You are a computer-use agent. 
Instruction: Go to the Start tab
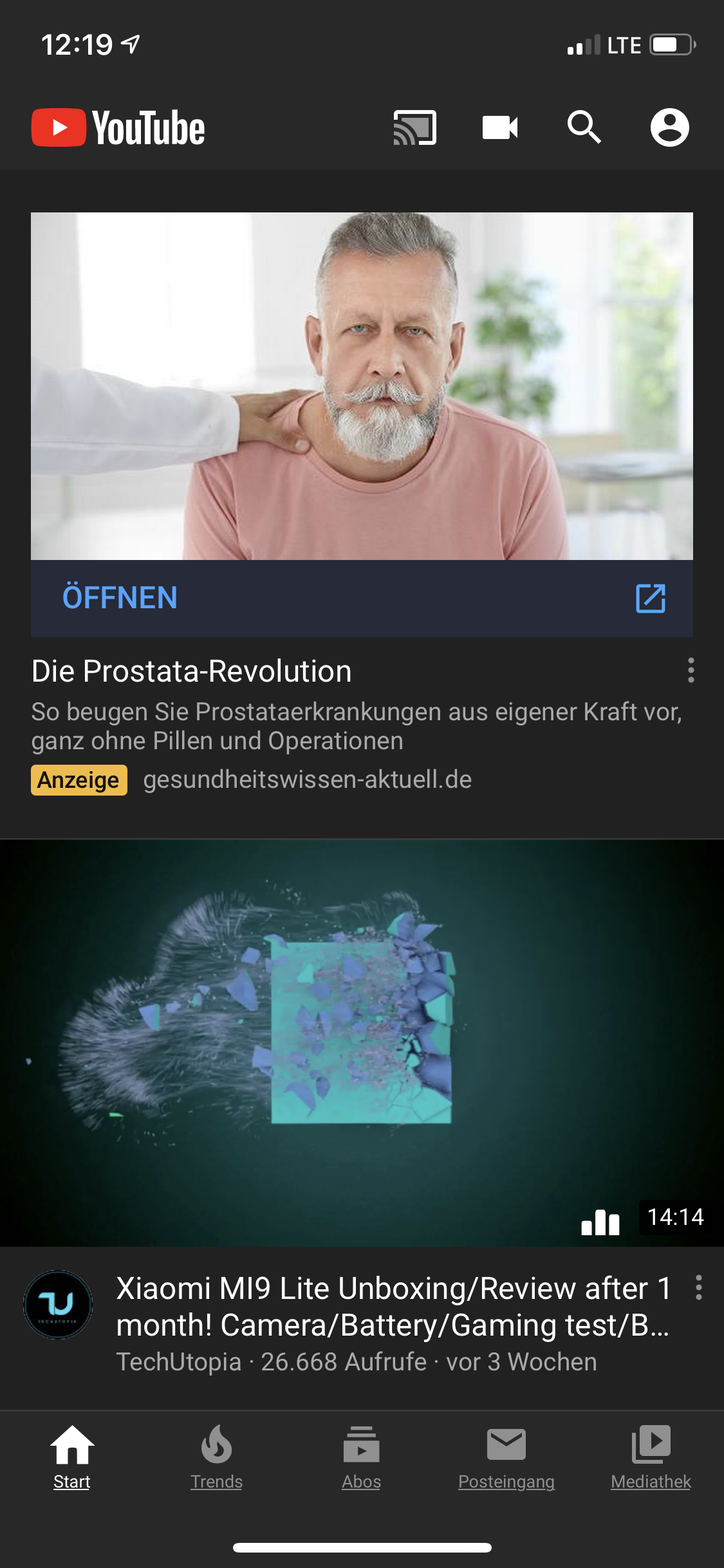[72, 1457]
